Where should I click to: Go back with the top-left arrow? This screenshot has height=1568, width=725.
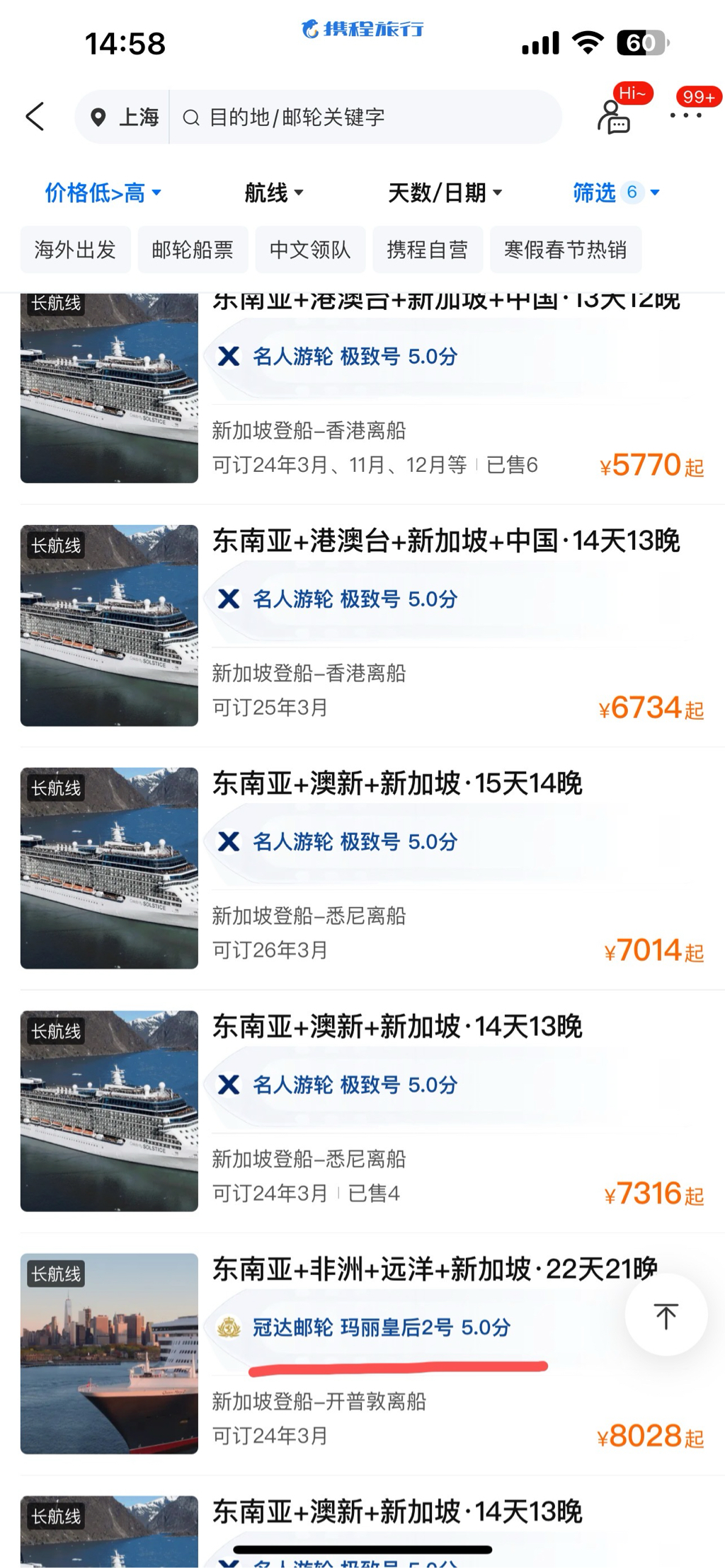click(x=35, y=117)
